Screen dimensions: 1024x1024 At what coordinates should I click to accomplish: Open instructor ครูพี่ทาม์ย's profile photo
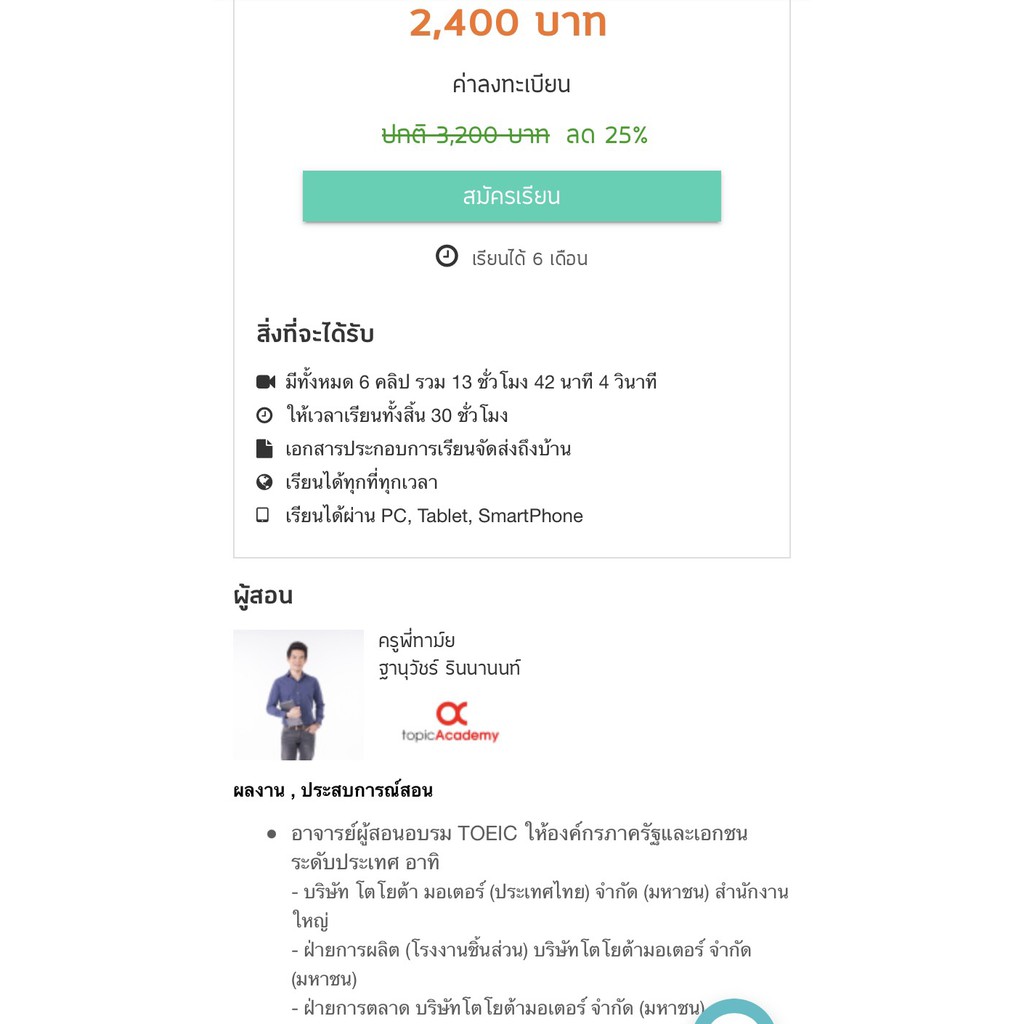pos(298,694)
